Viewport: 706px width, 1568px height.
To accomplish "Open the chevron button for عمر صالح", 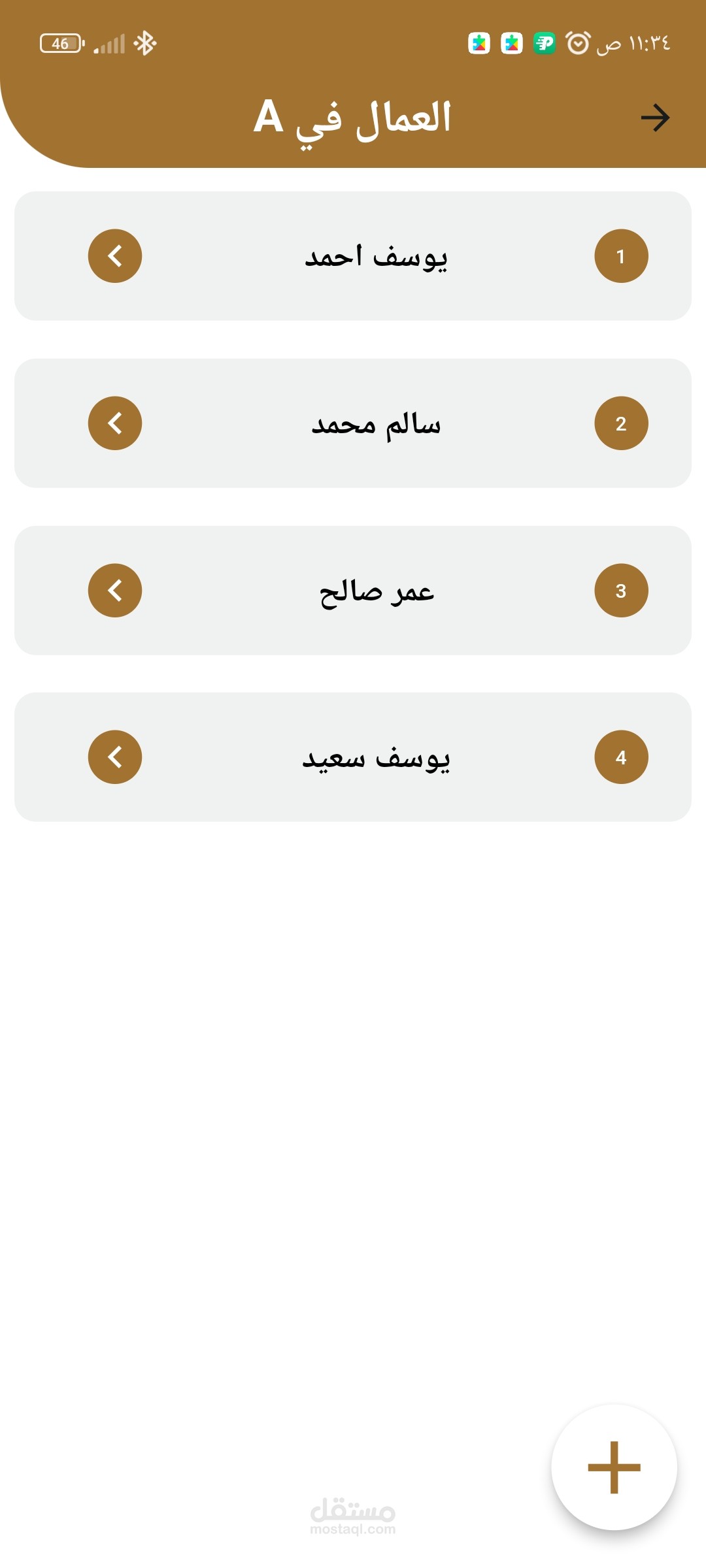I will [115, 591].
